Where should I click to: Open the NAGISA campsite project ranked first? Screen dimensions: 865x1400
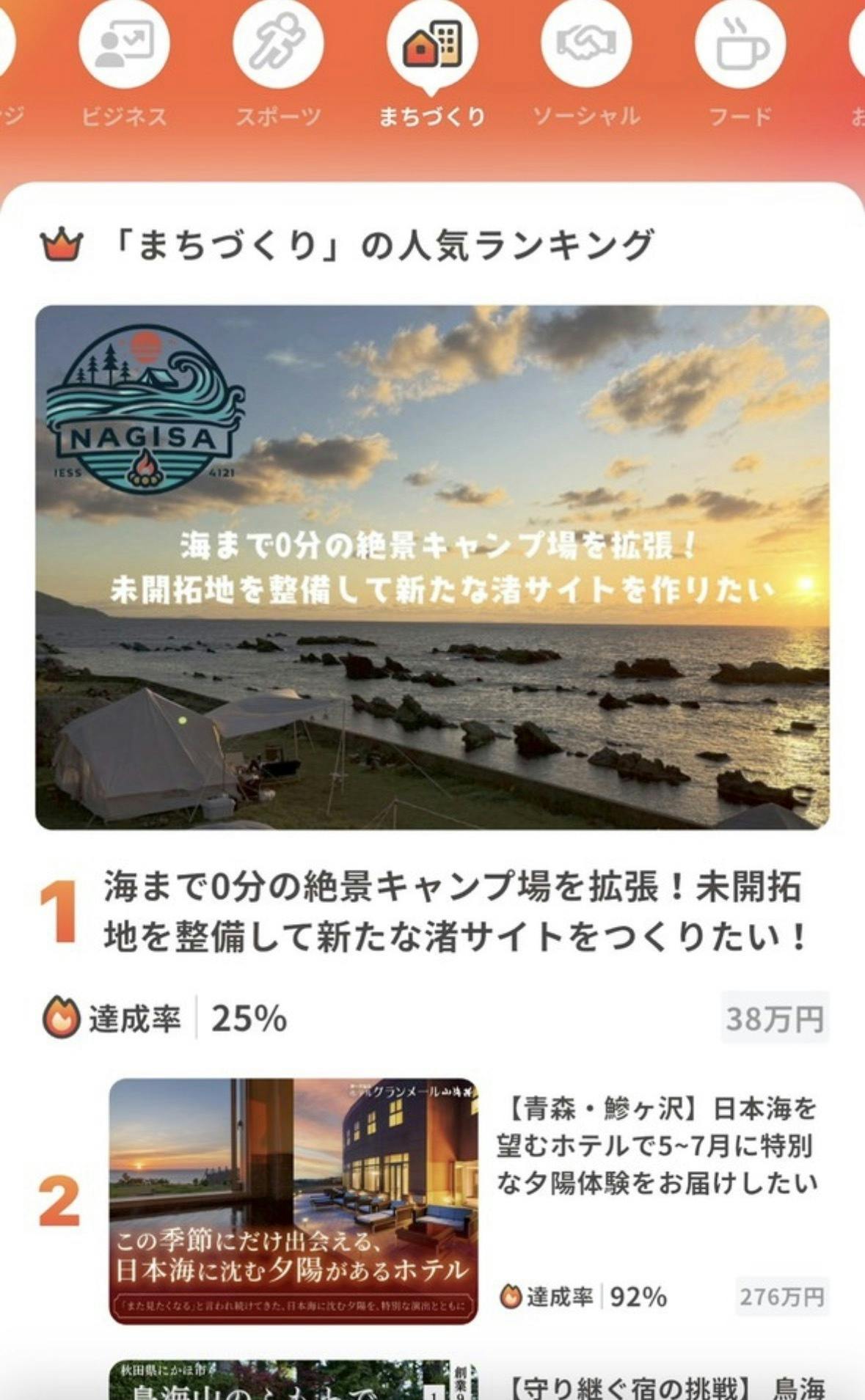click(432, 567)
